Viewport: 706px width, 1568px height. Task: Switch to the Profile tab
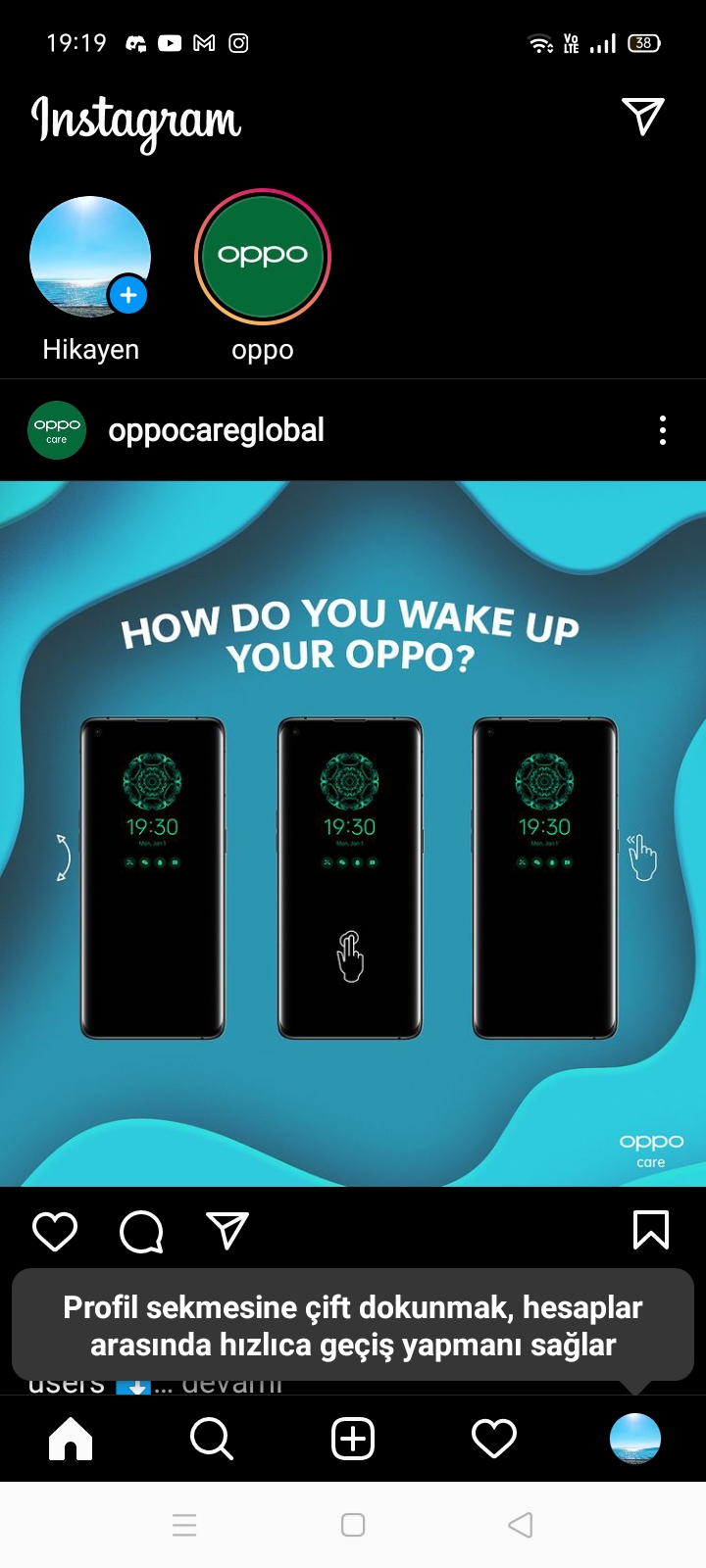tap(635, 1439)
